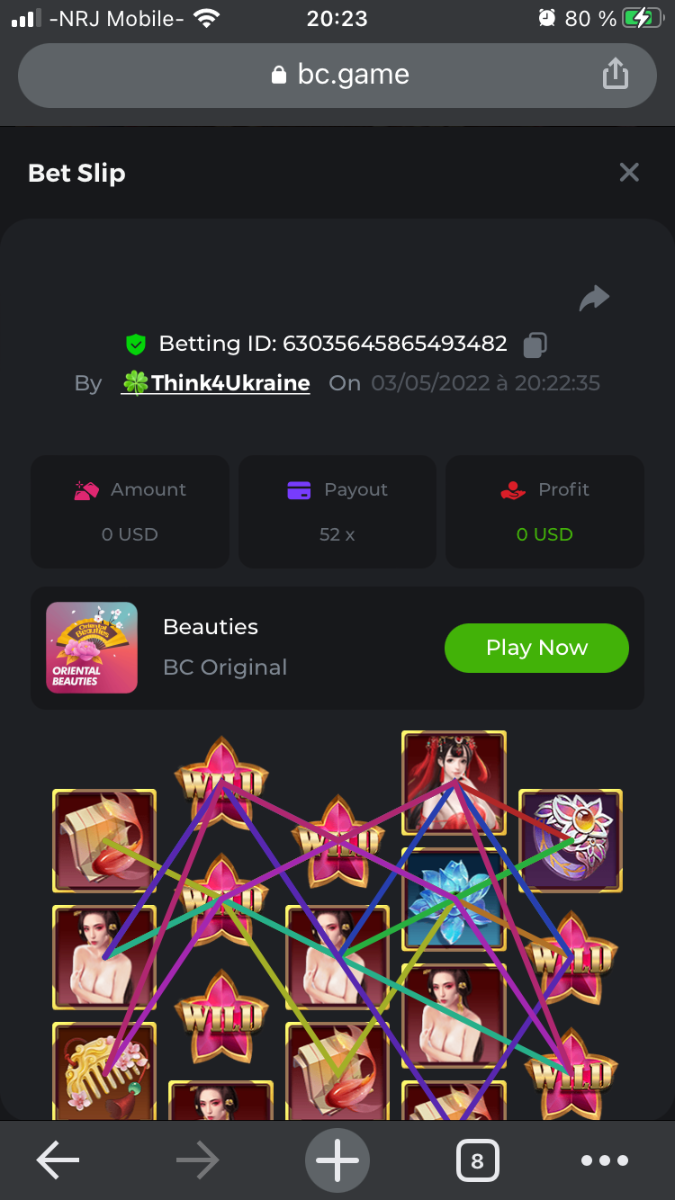Open Think4Ukraine's profile link
Screen dimensions: 675x1200
(230, 383)
